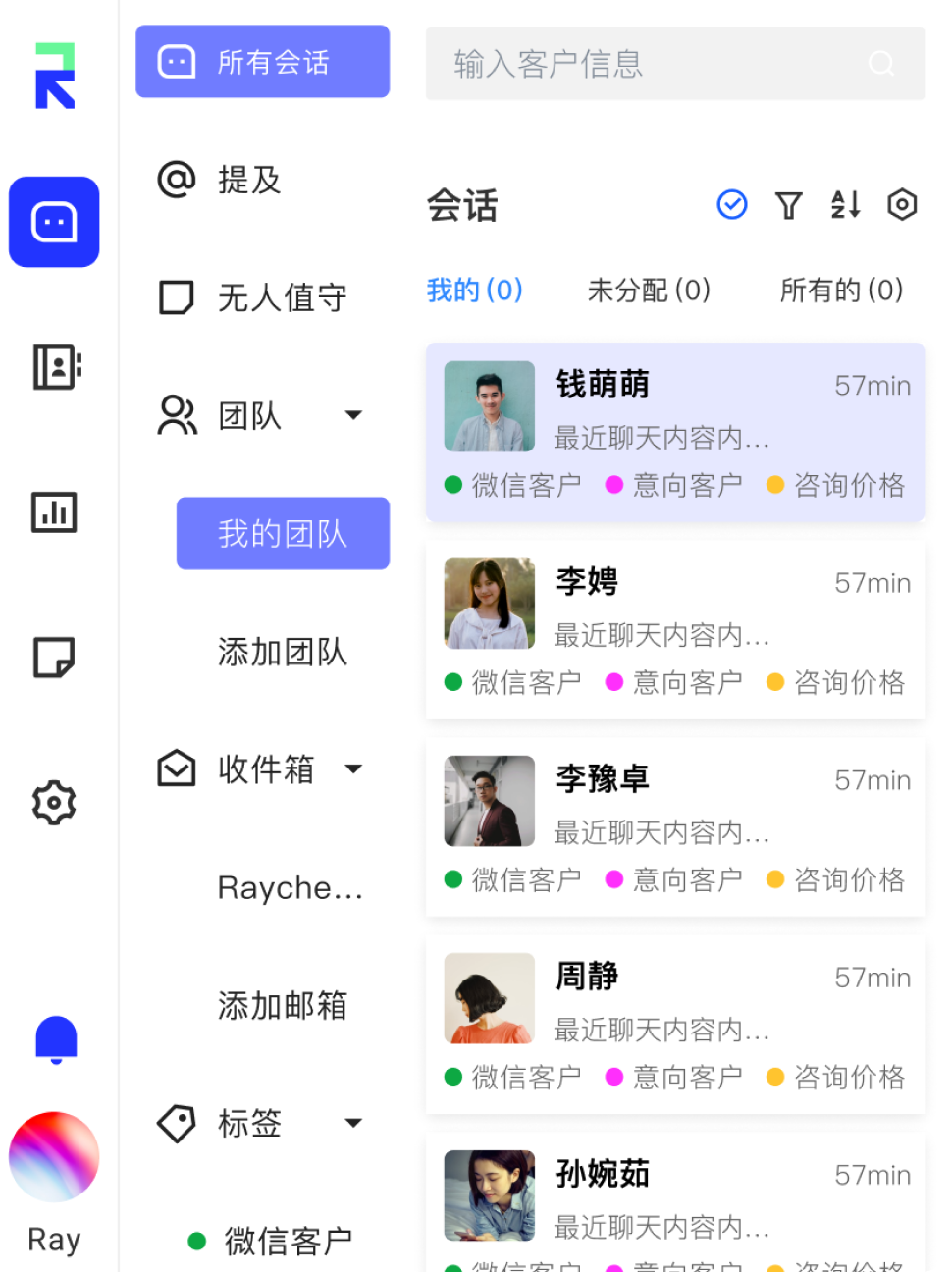Open the gear settings in the left rail
952x1272 pixels.
click(54, 803)
